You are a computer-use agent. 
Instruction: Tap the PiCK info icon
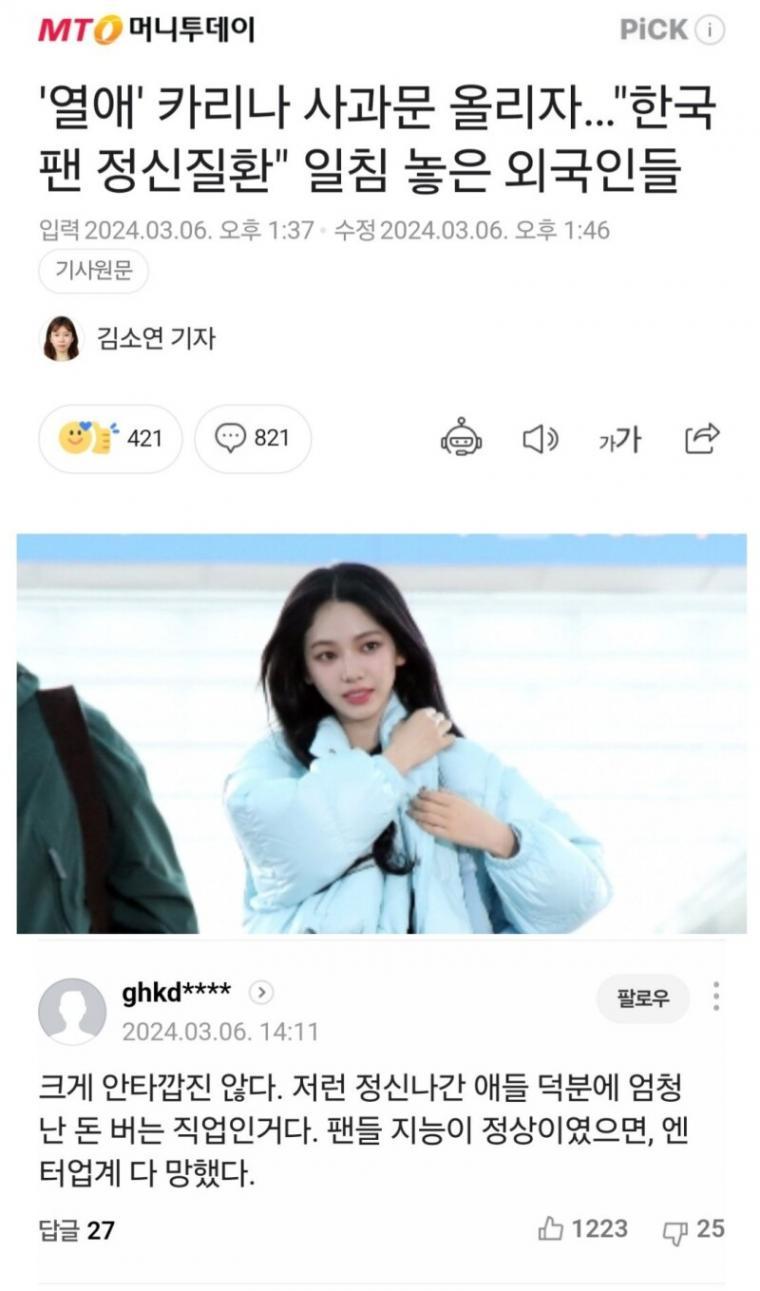[x=709, y=31]
